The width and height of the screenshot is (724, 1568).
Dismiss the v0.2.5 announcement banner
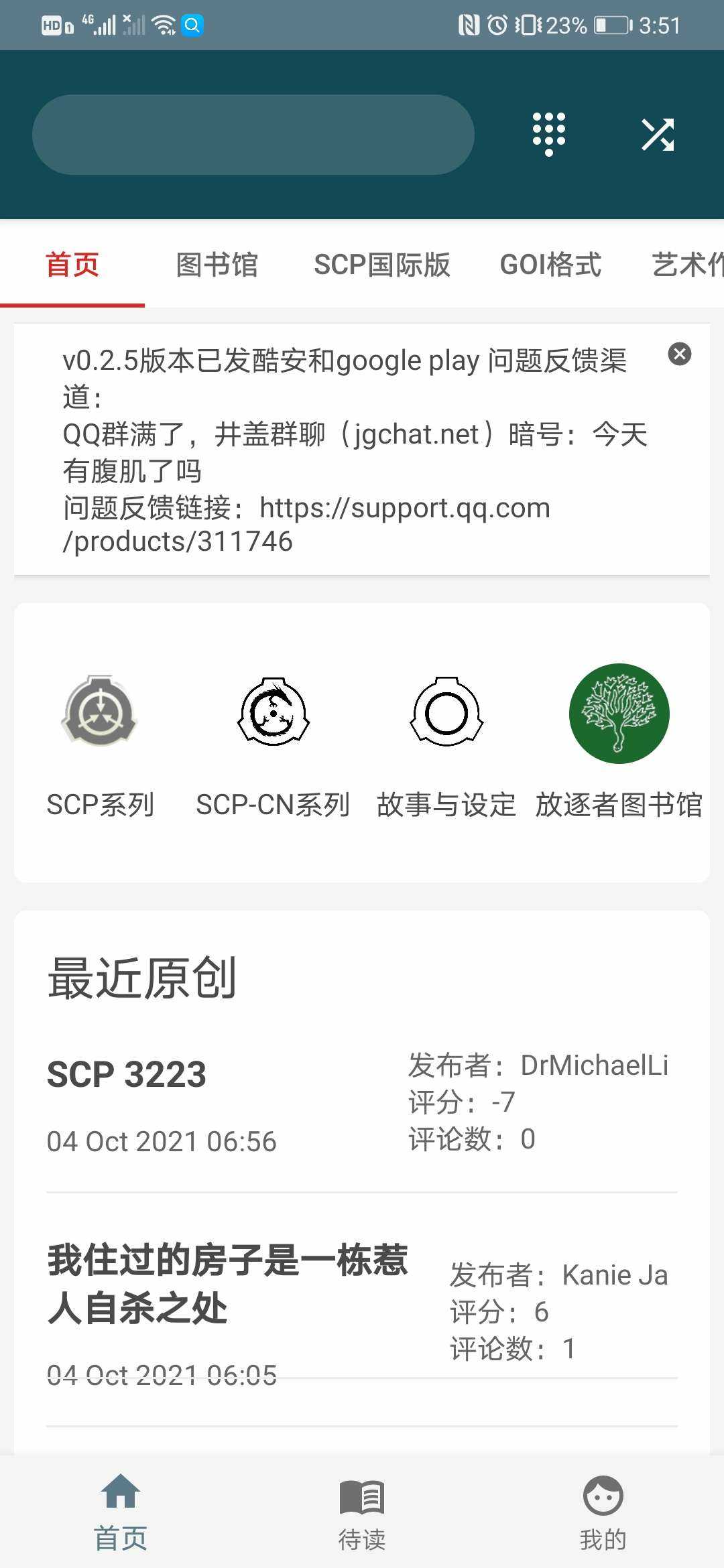(680, 354)
